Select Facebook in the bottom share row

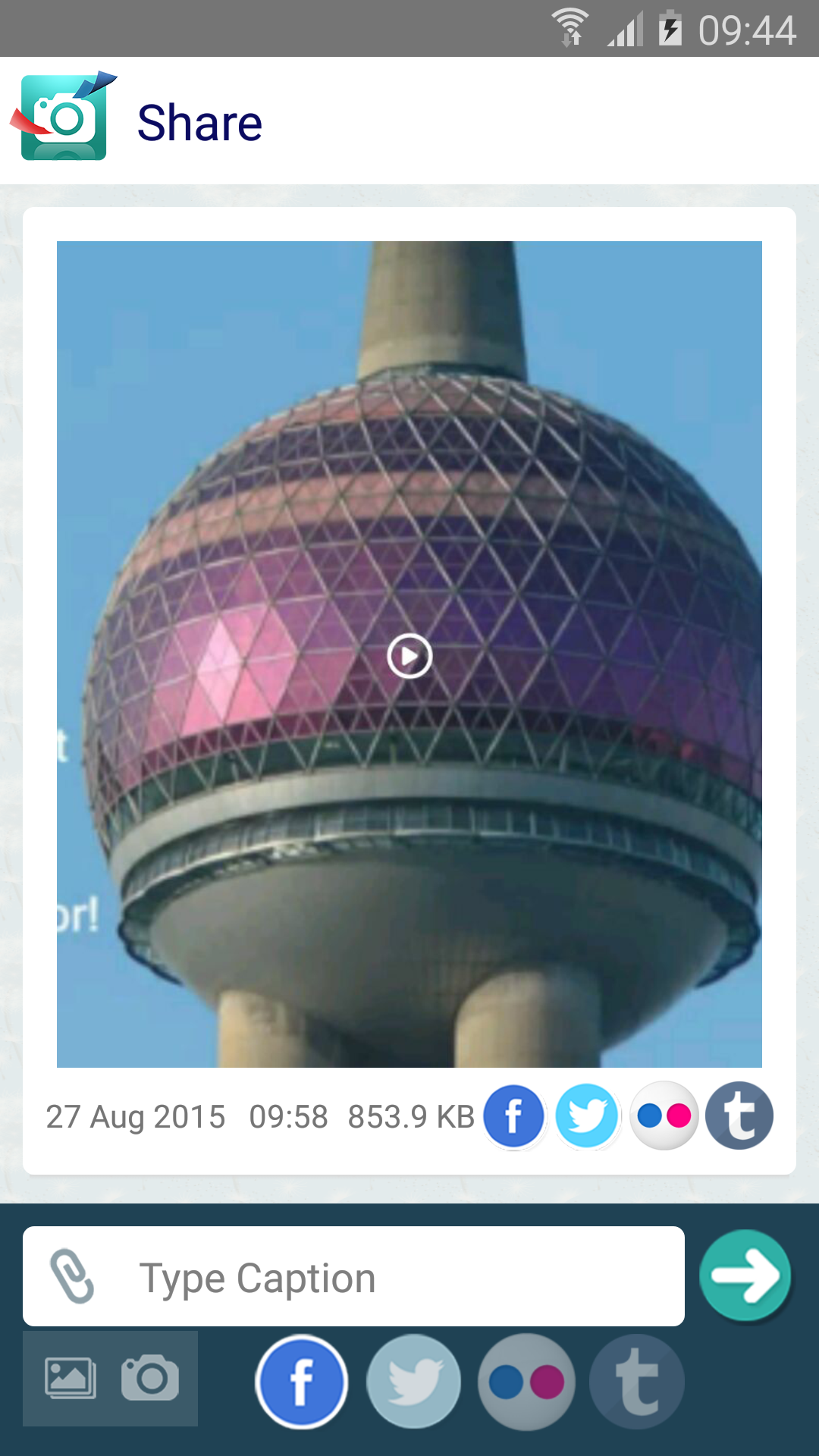tap(302, 1382)
